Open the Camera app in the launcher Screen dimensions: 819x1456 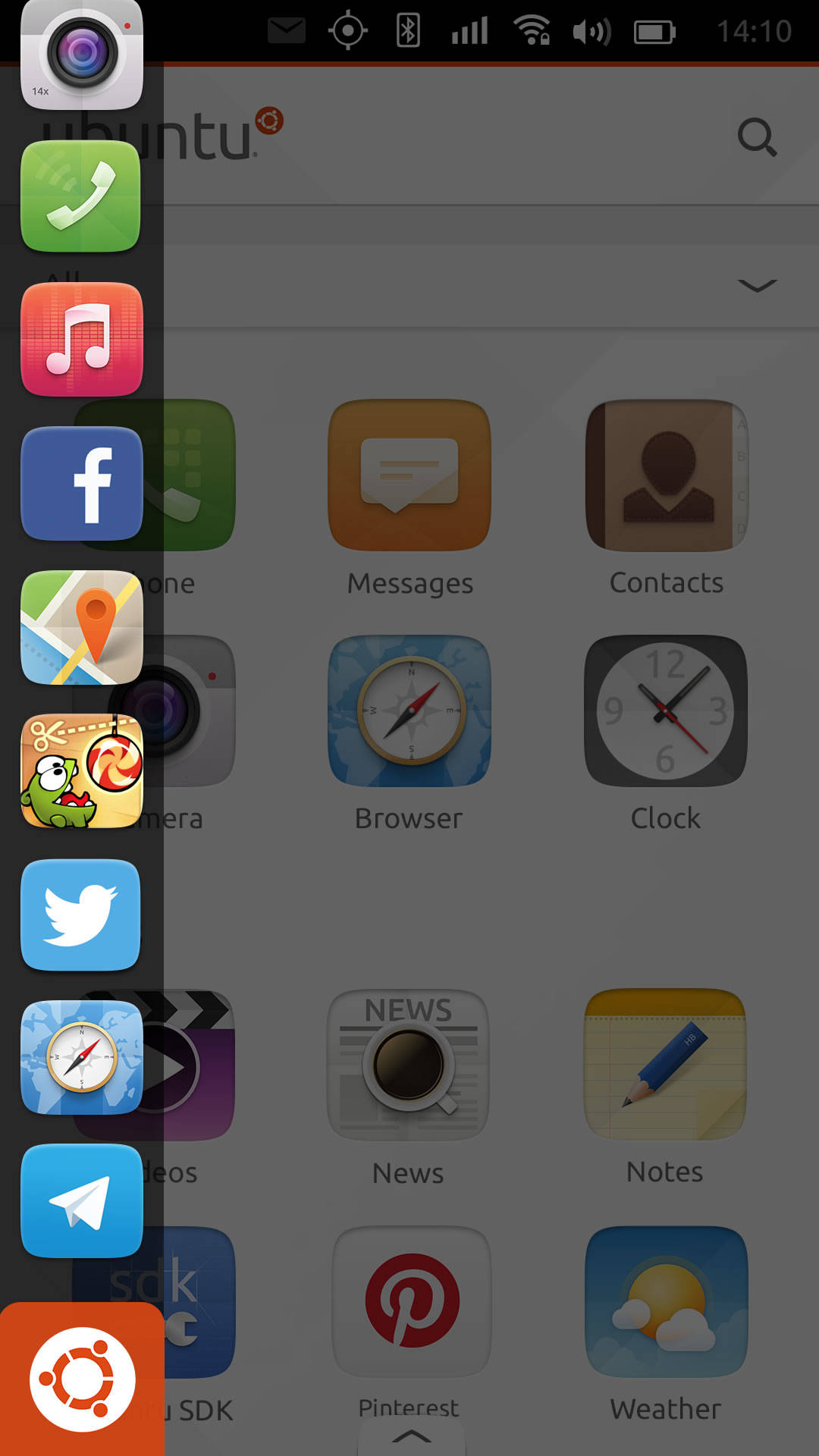point(81,55)
